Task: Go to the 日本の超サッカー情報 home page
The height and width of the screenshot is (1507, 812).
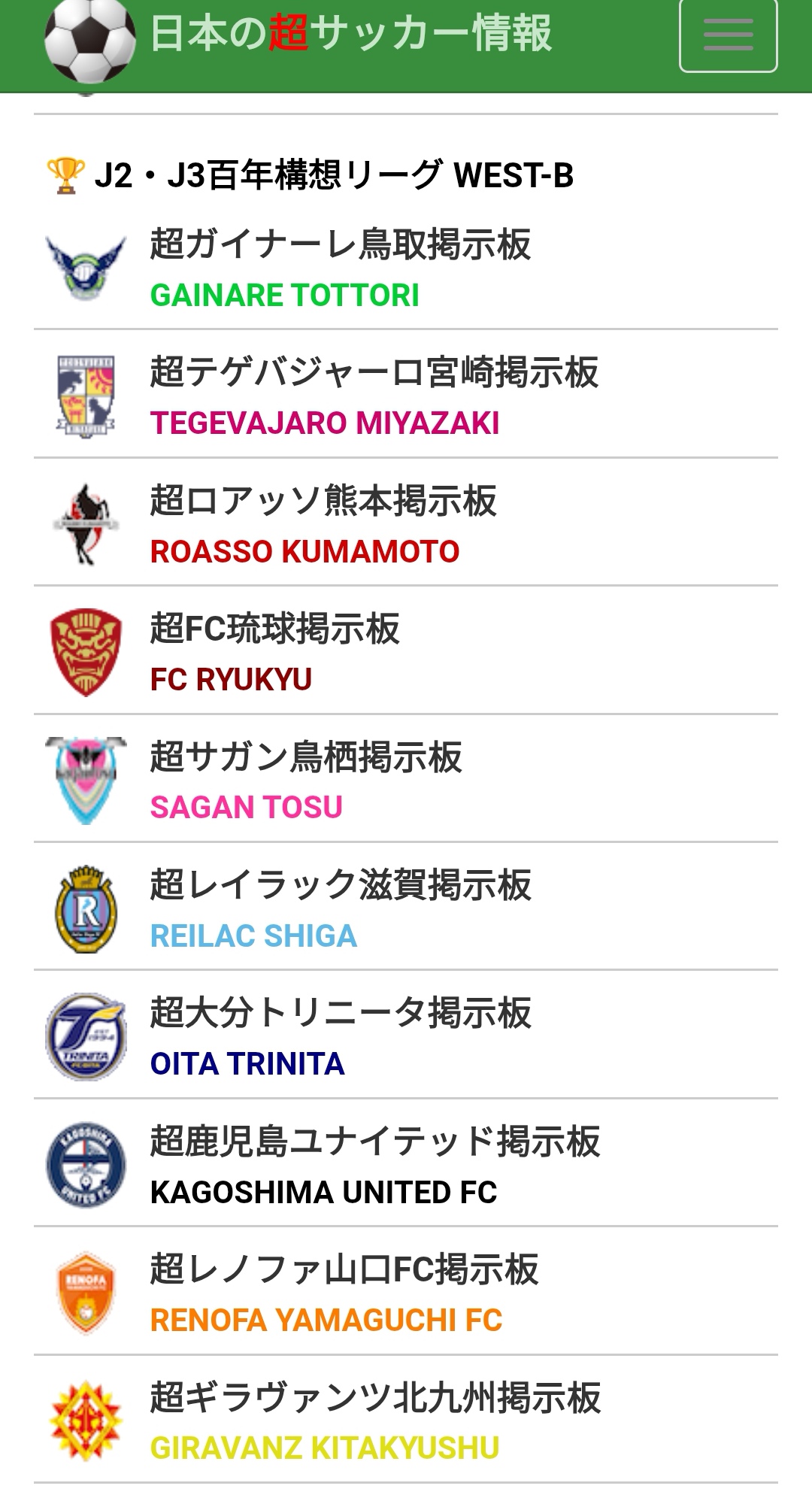Action: point(350,35)
